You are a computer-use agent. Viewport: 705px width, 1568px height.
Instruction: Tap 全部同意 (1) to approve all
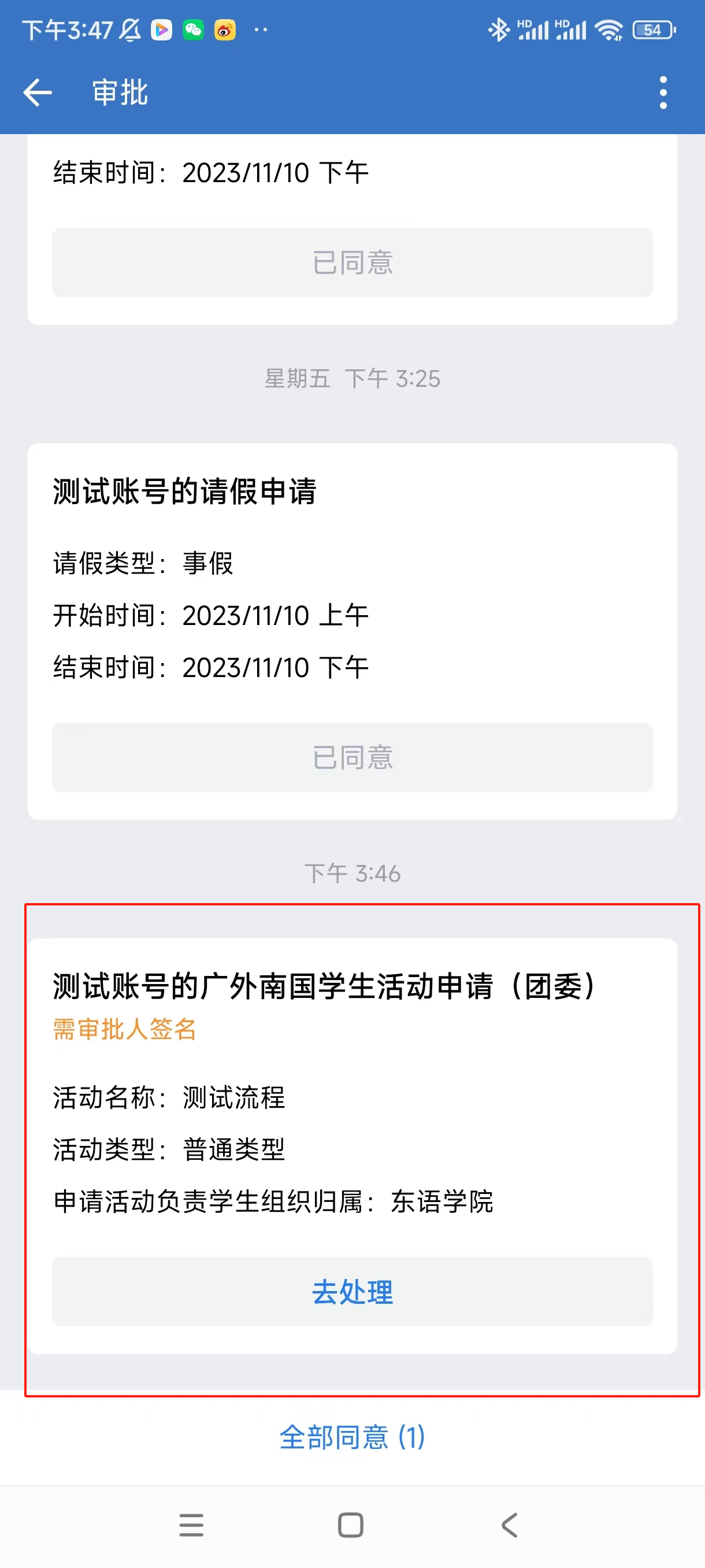coord(352,1438)
